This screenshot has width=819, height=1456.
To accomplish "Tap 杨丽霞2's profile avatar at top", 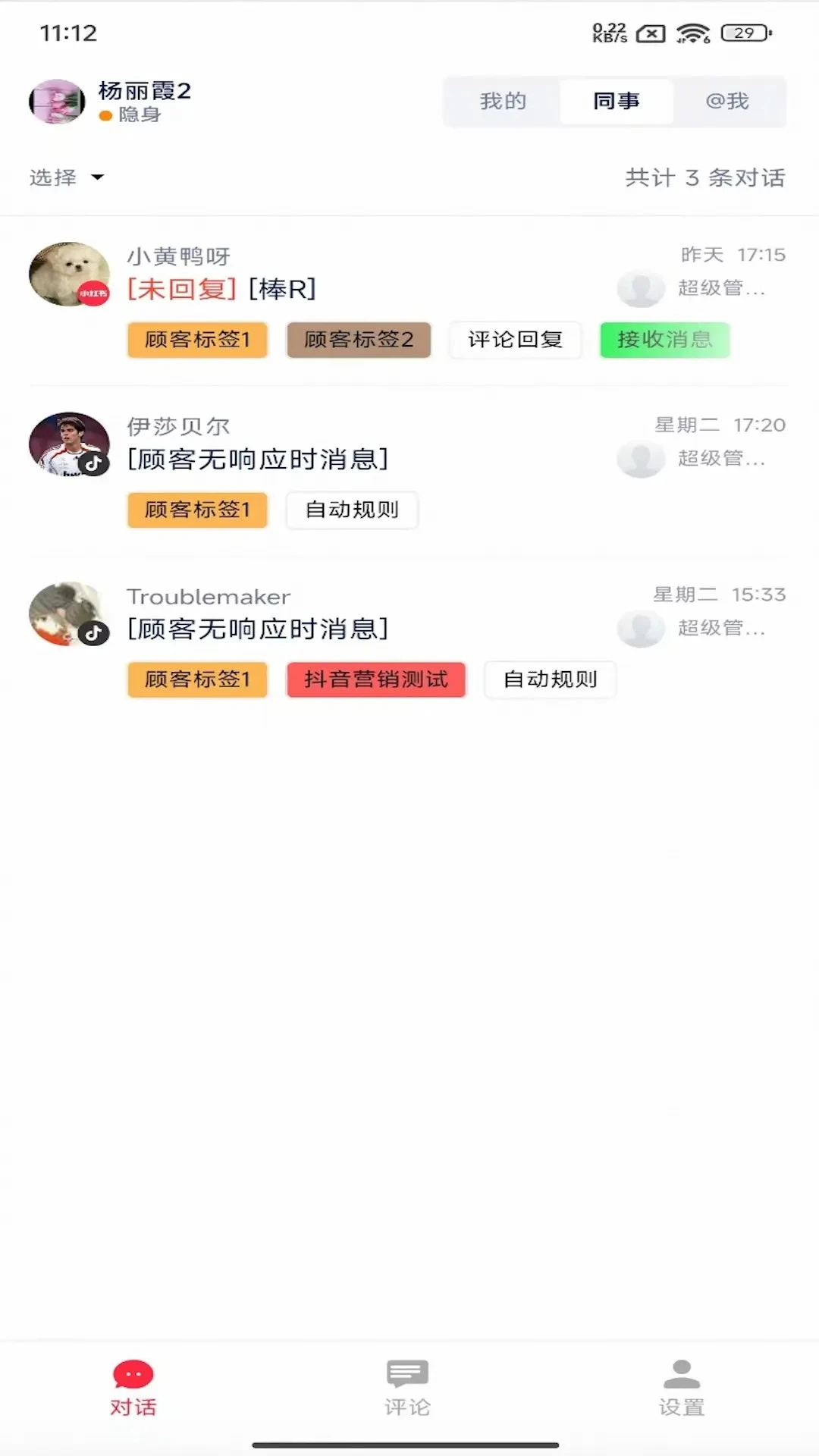I will click(57, 101).
